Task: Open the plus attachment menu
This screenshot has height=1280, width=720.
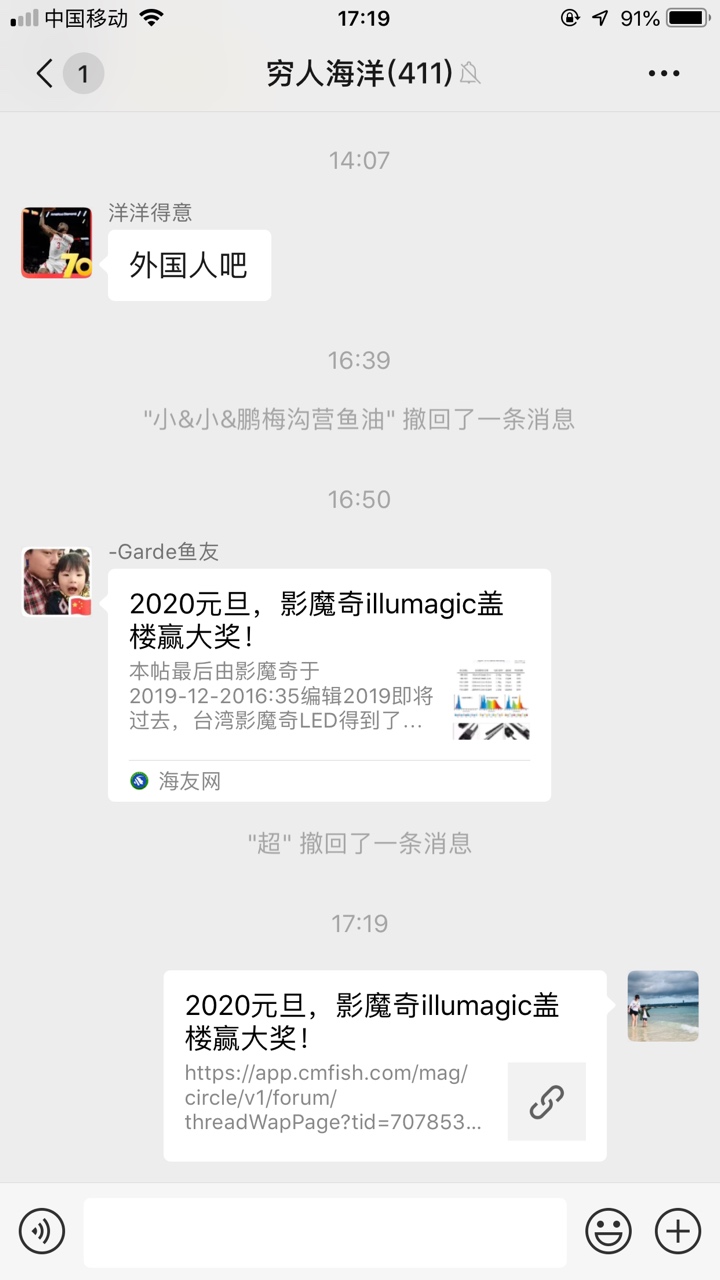Action: click(678, 1230)
